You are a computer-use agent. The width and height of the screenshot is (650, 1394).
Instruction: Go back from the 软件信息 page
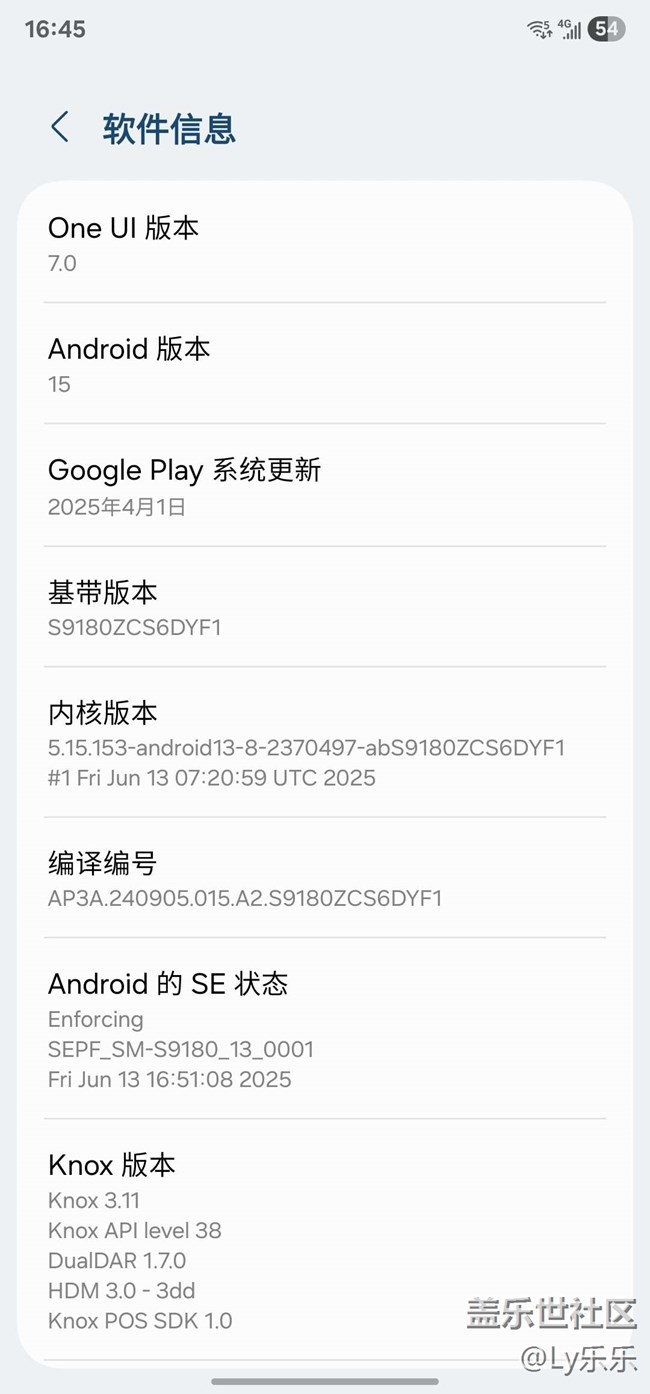click(60, 128)
